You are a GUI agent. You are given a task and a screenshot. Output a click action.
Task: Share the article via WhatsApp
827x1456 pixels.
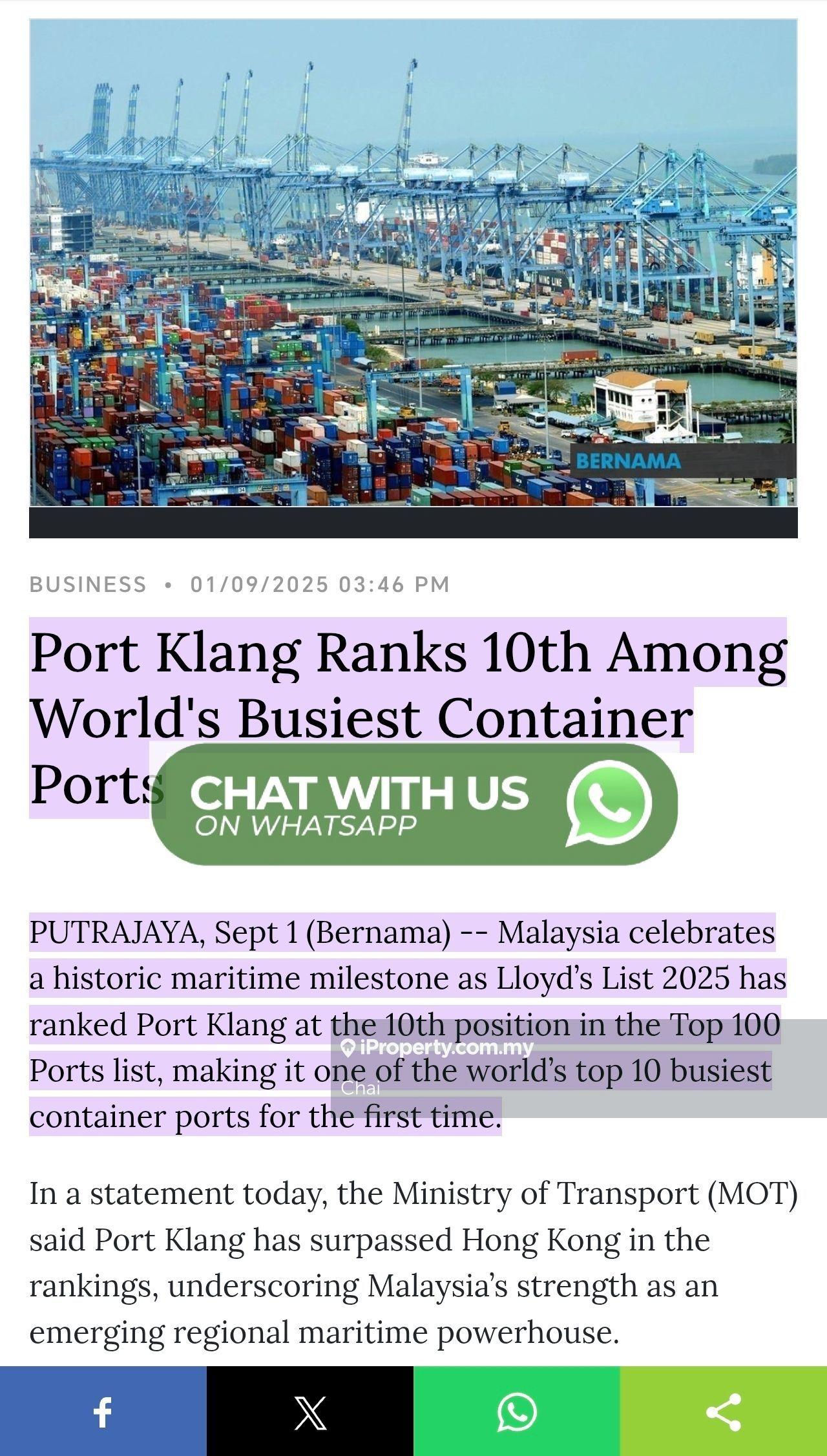click(517, 1411)
